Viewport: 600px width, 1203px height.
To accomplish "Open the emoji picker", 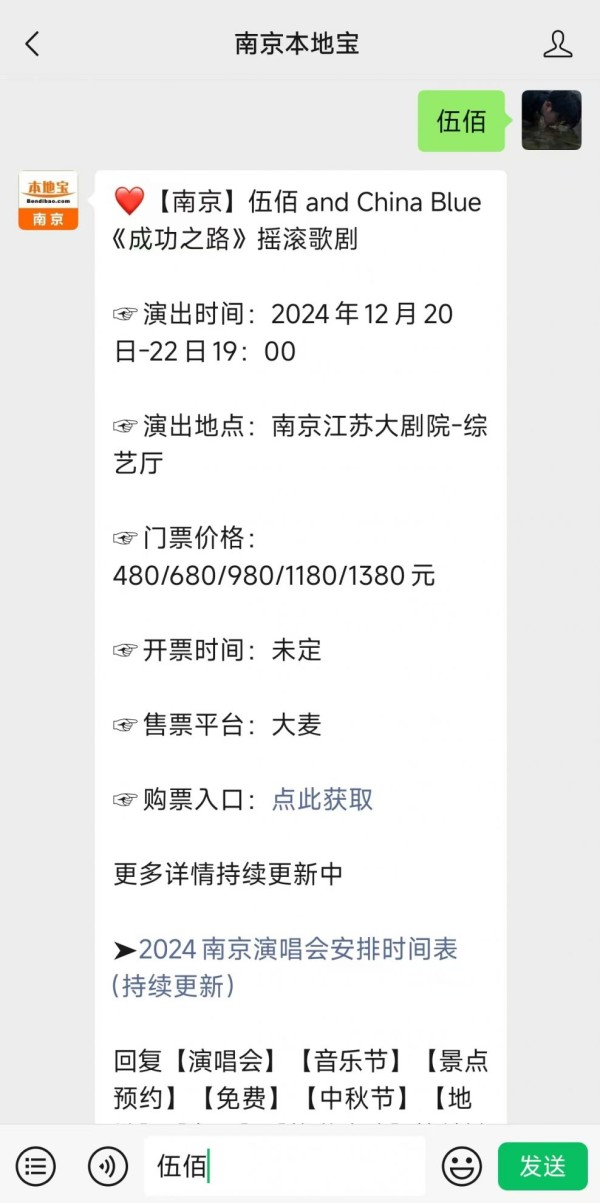I will [x=461, y=1166].
